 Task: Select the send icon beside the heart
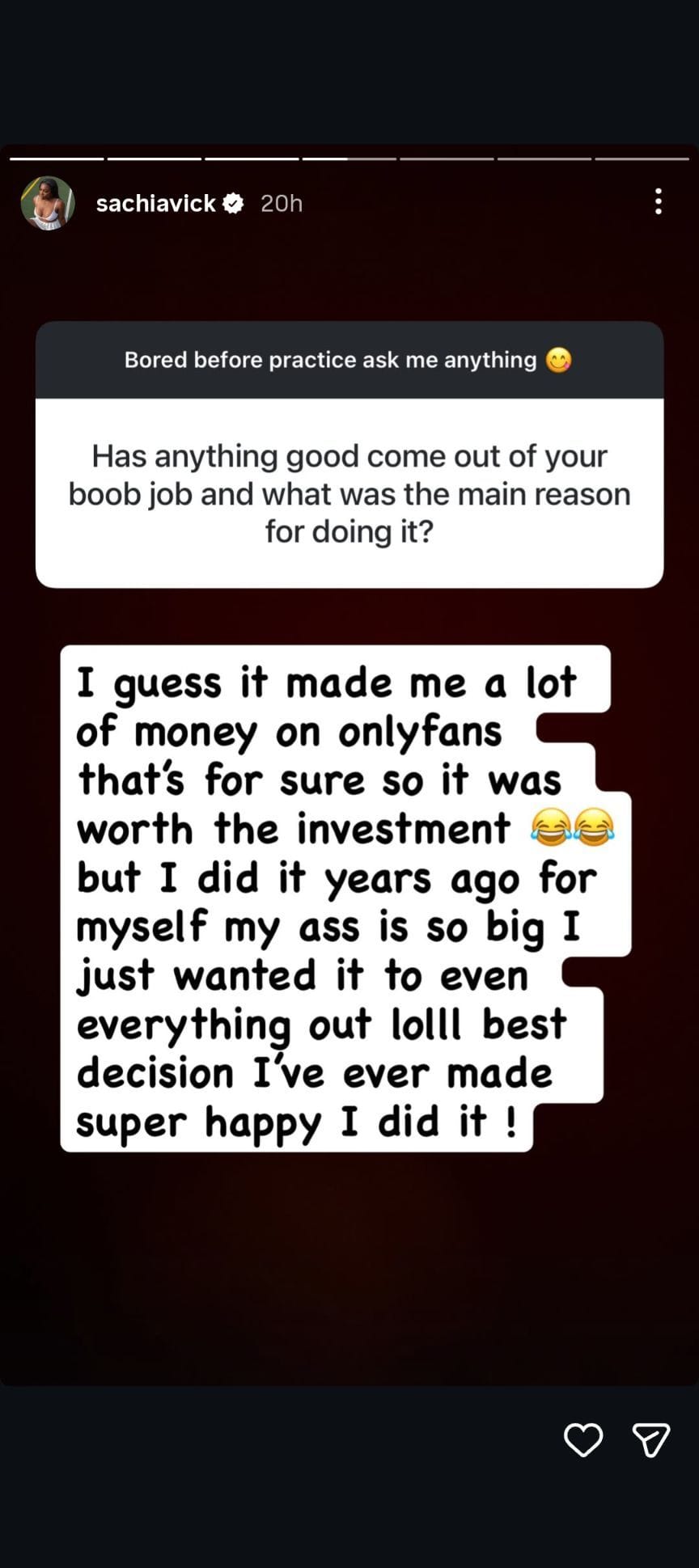coord(651,1440)
